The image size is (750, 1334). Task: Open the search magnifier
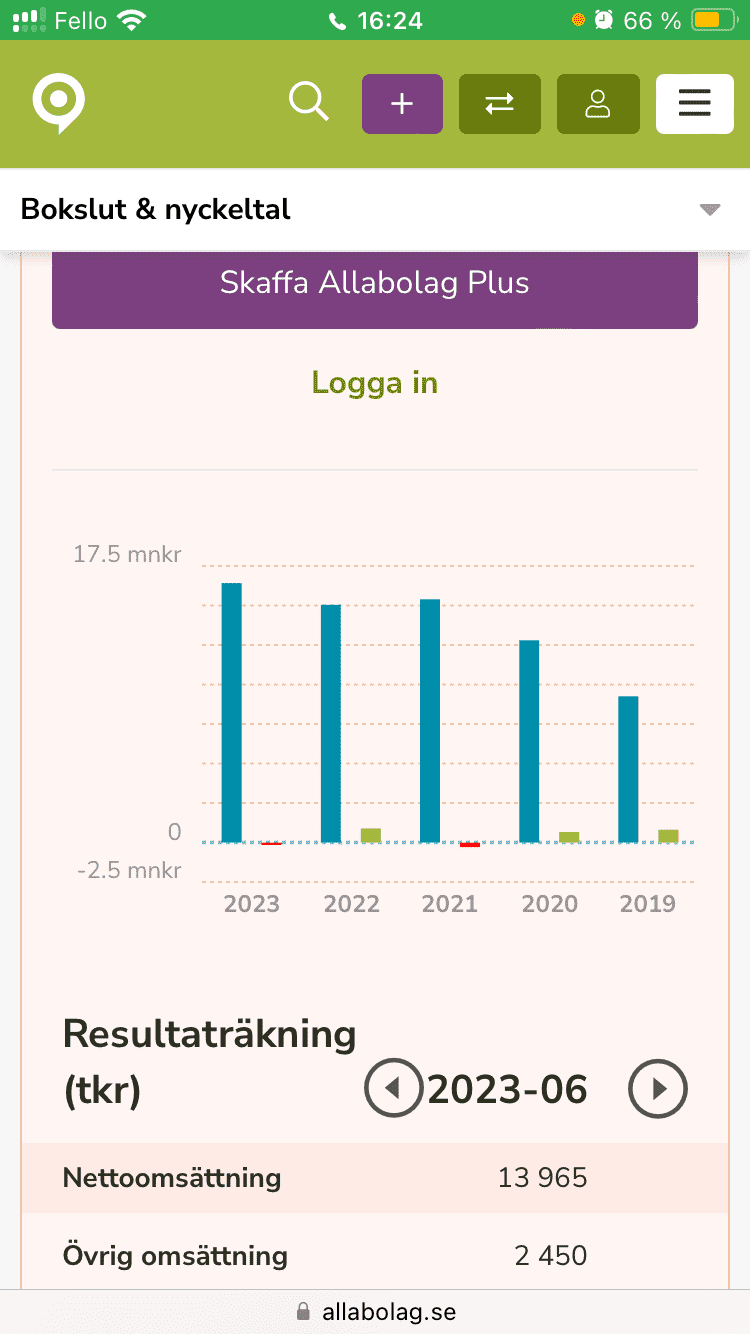point(309,102)
